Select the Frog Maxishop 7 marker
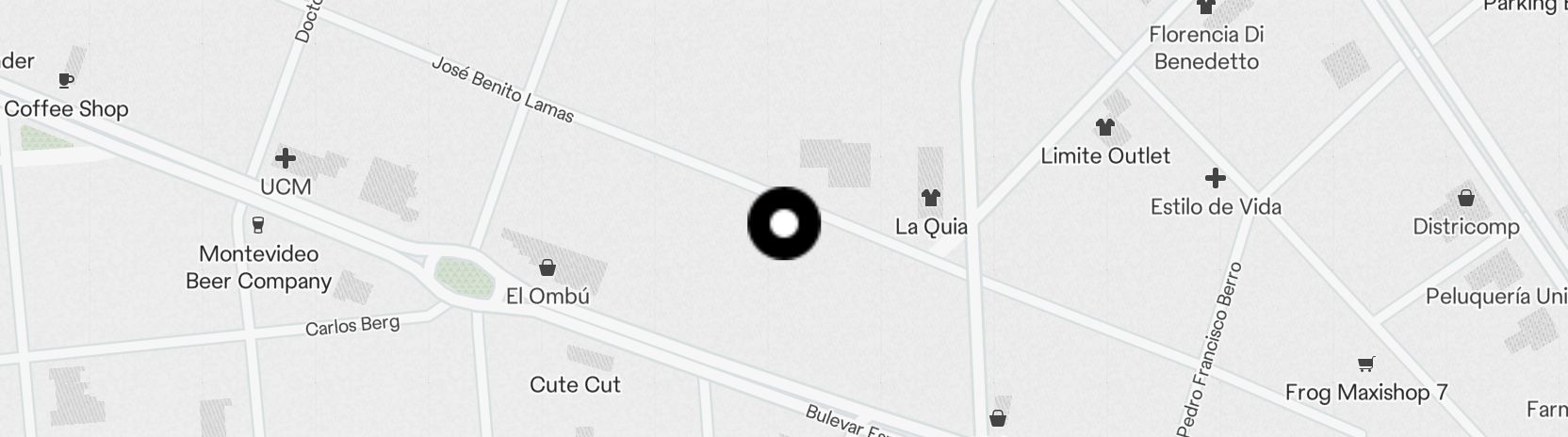 (1365, 364)
